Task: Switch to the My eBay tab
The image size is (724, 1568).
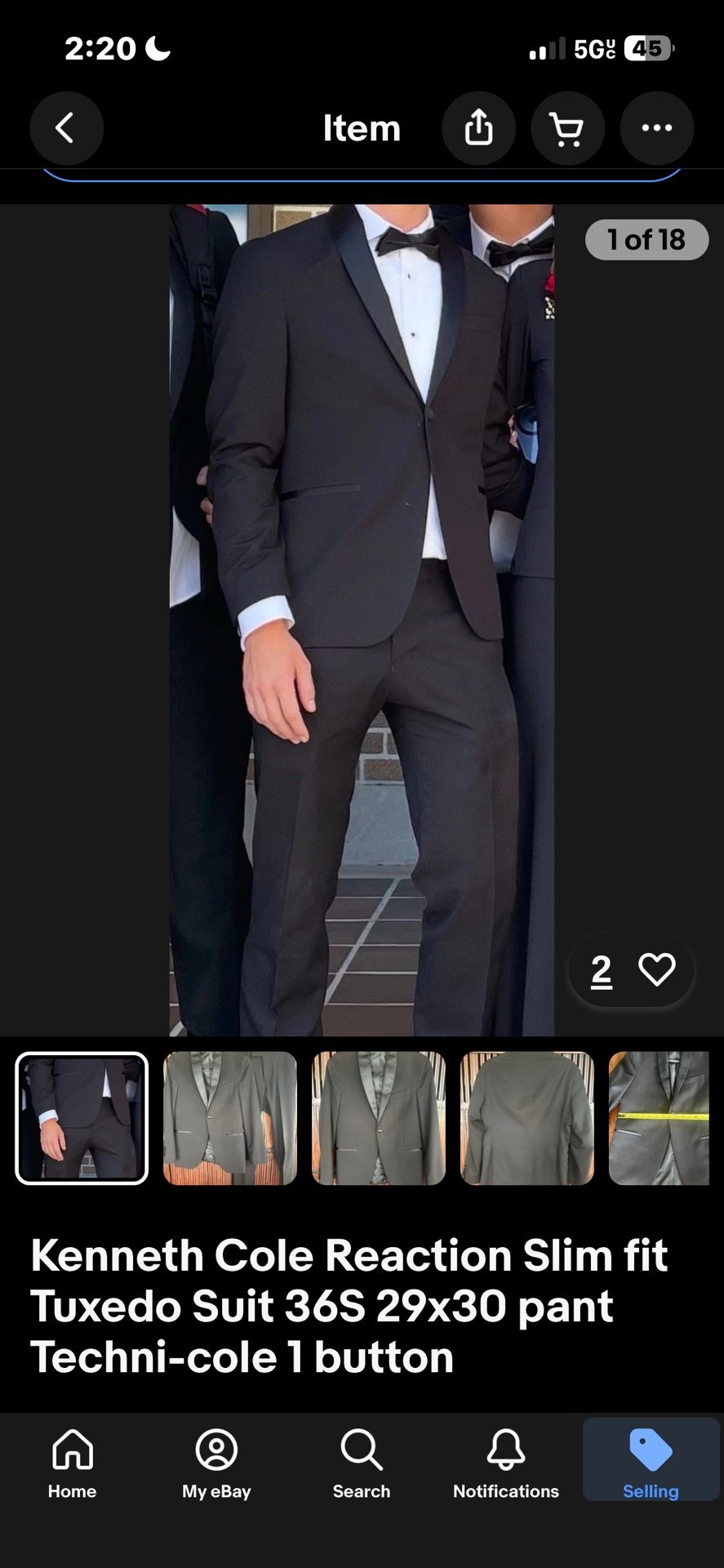Action: (x=216, y=1464)
